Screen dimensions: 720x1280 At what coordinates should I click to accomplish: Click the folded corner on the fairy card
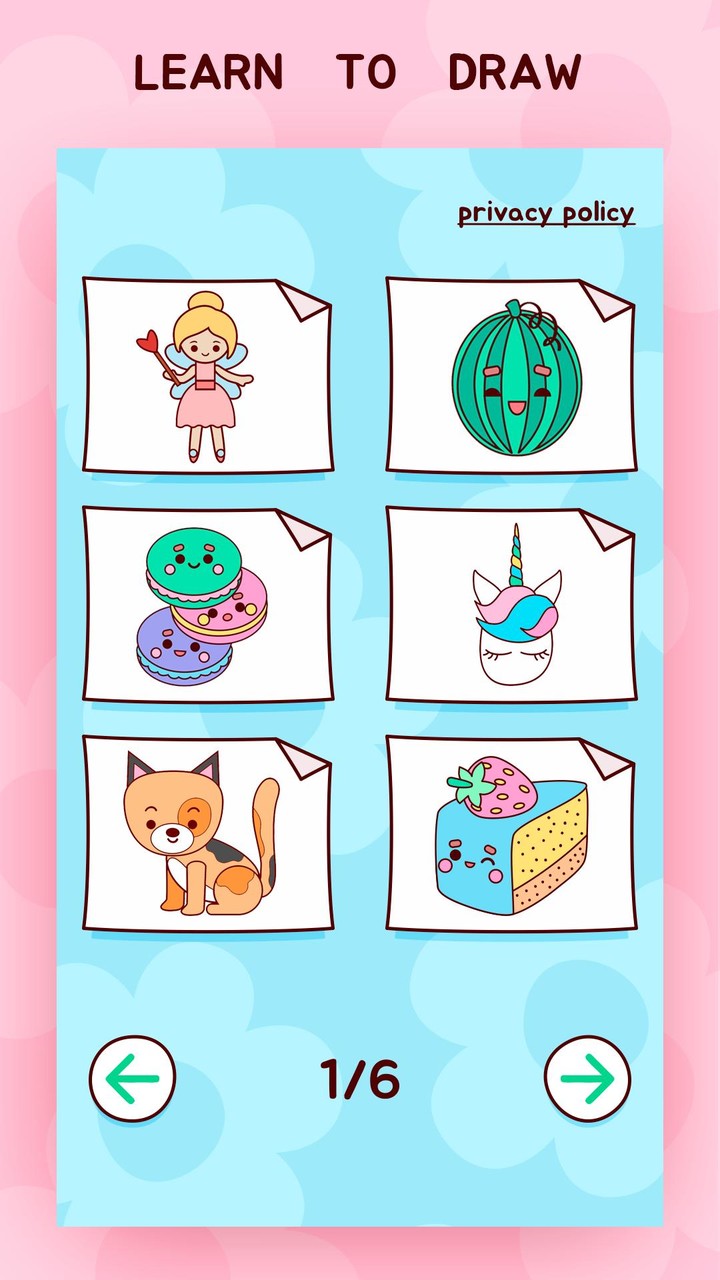pos(300,300)
